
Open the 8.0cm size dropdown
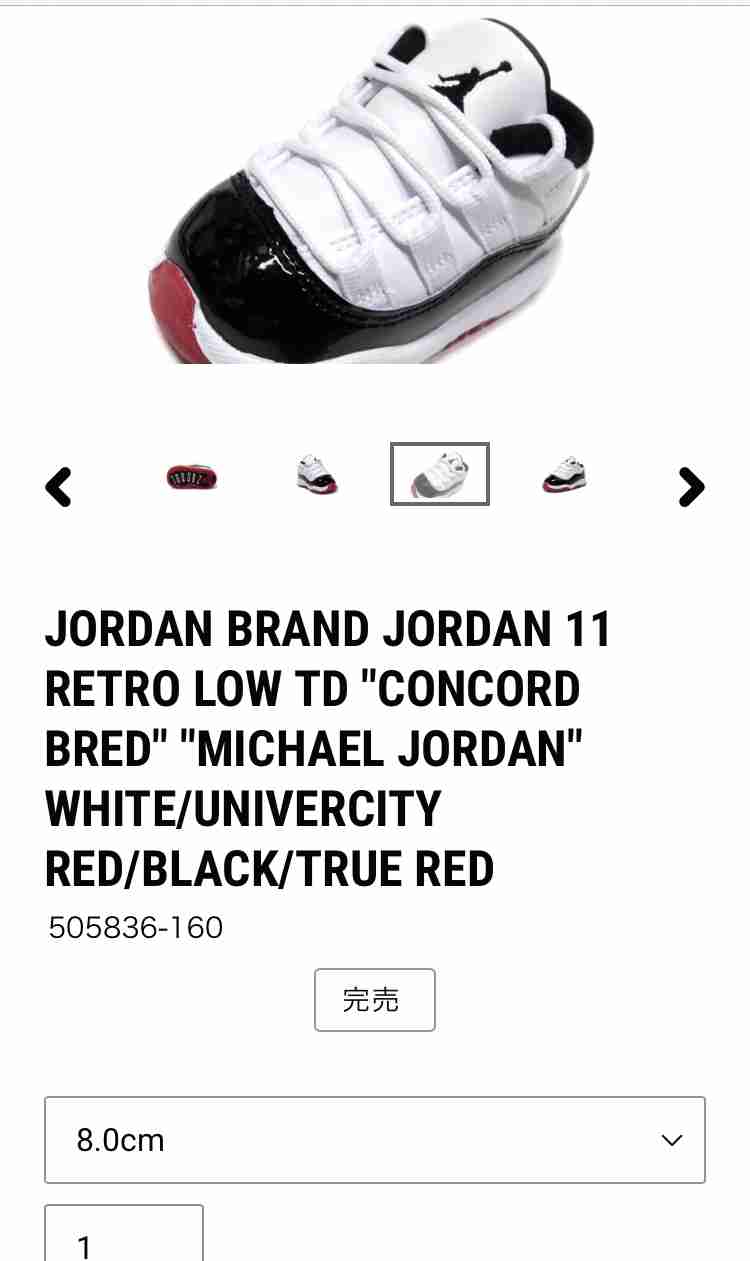pyautogui.click(x=375, y=1140)
